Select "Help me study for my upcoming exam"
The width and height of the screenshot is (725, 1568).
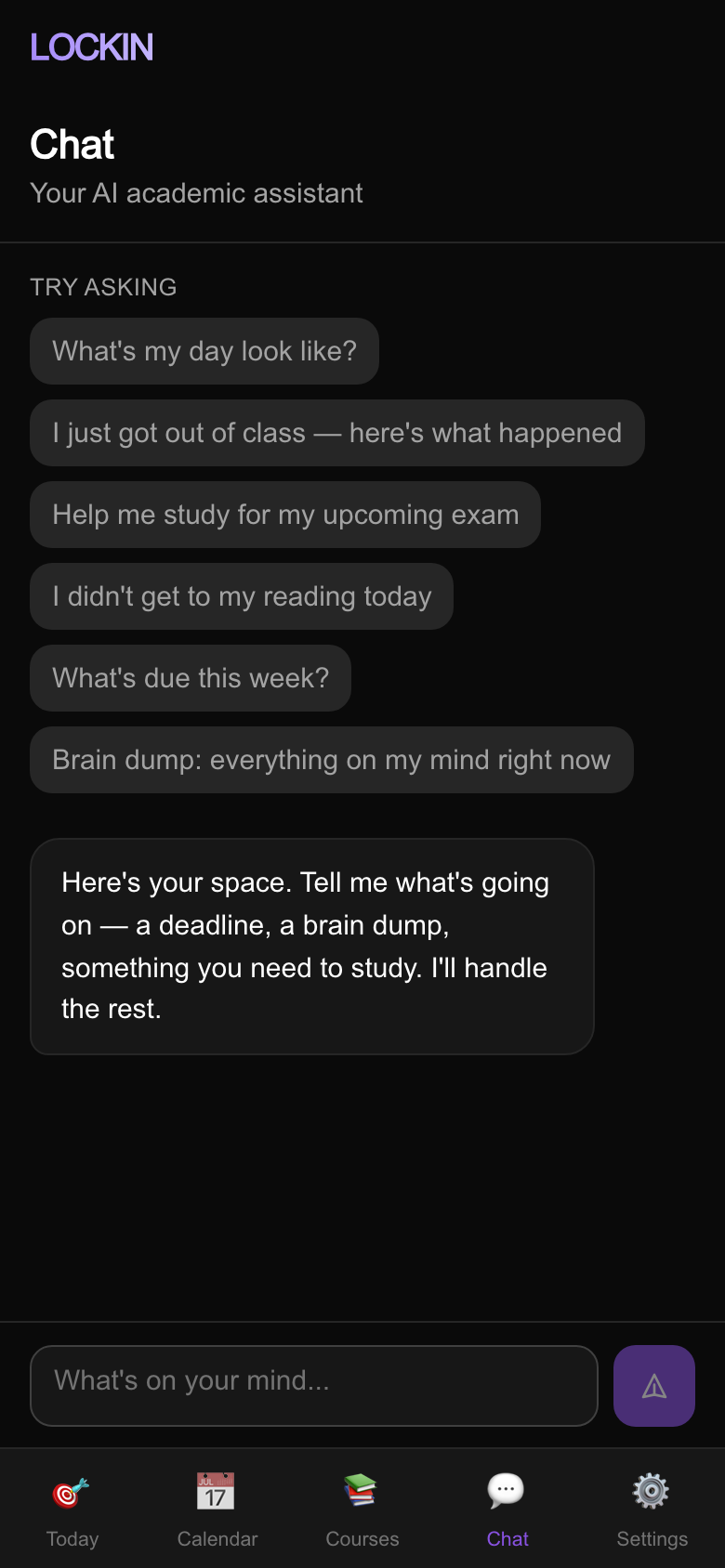point(284,515)
